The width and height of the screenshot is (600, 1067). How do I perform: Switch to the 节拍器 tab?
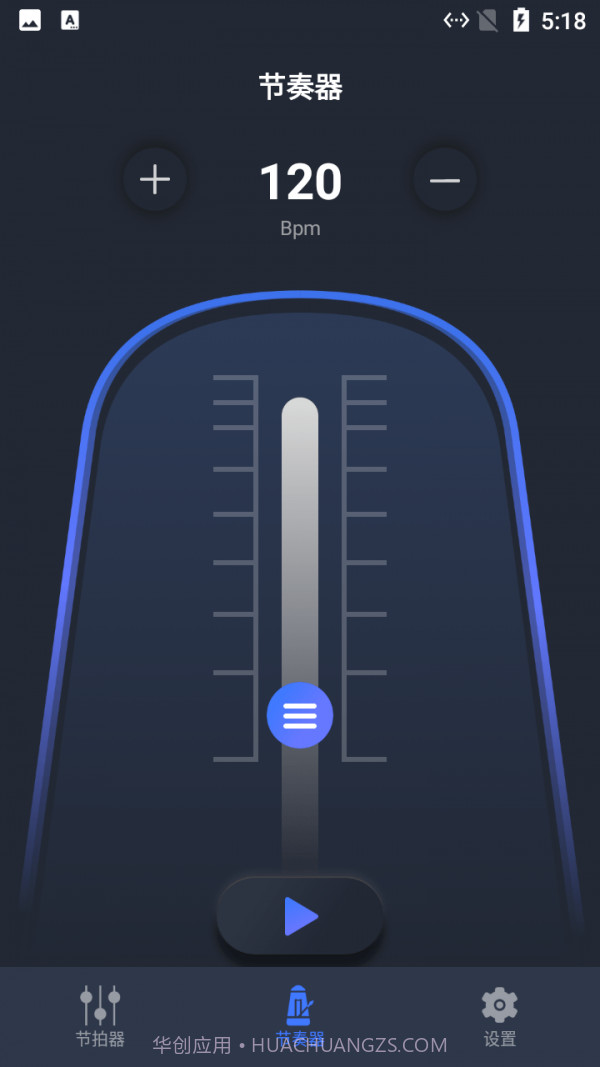(100, 1014)
